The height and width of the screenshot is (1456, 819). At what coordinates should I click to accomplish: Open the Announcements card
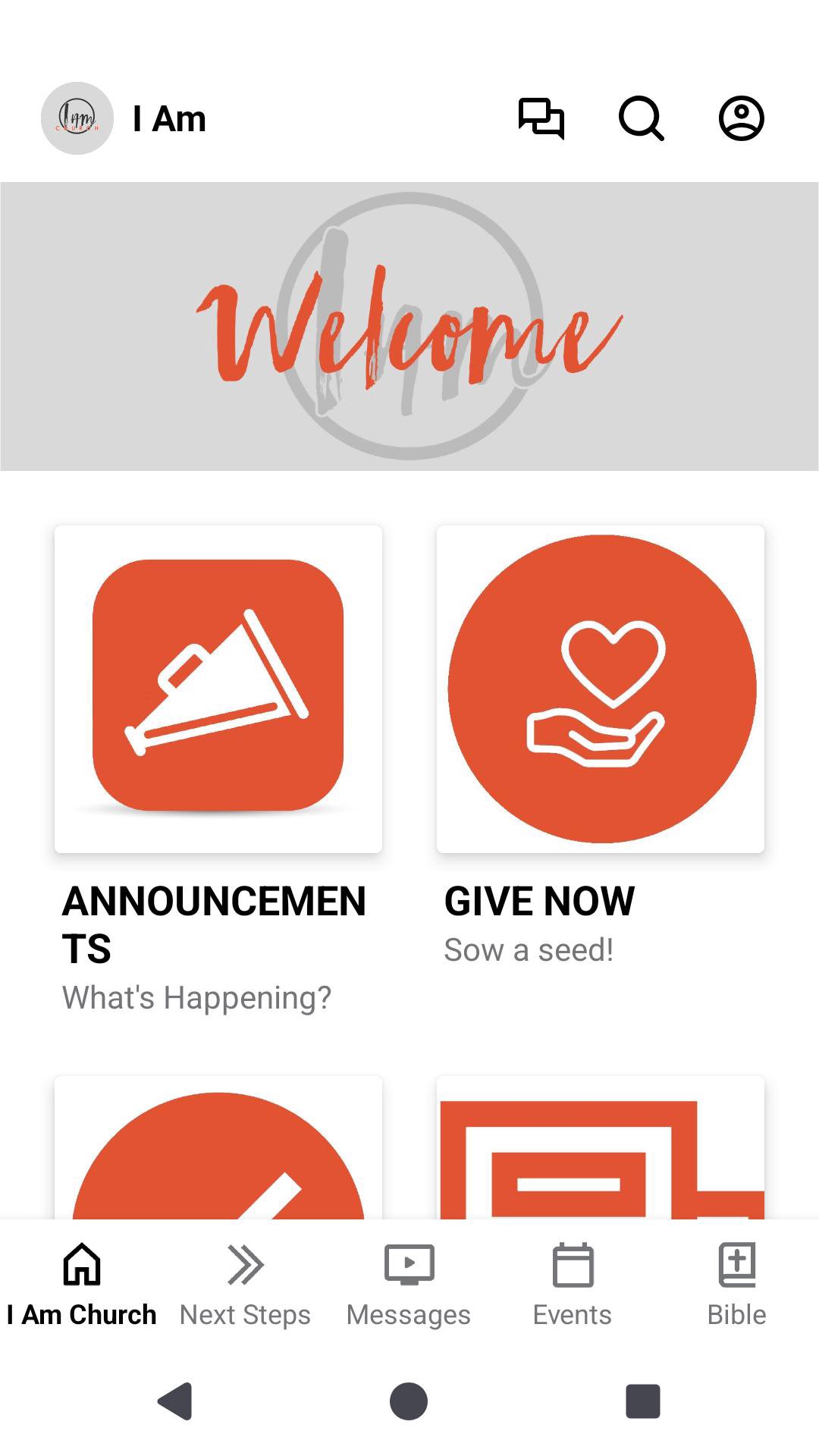click(218, 689)
